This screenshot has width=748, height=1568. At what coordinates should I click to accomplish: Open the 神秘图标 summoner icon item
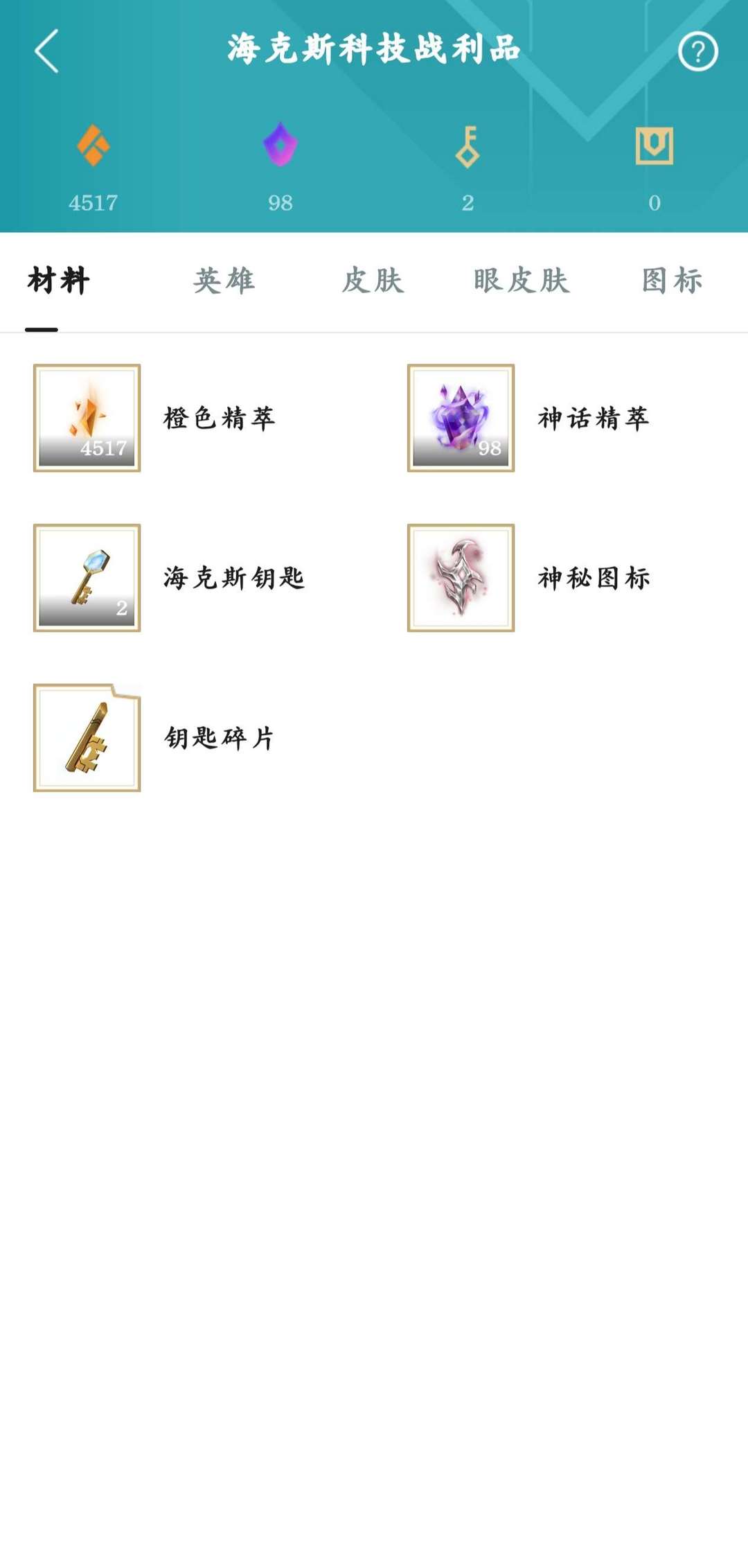pos(461,579)
